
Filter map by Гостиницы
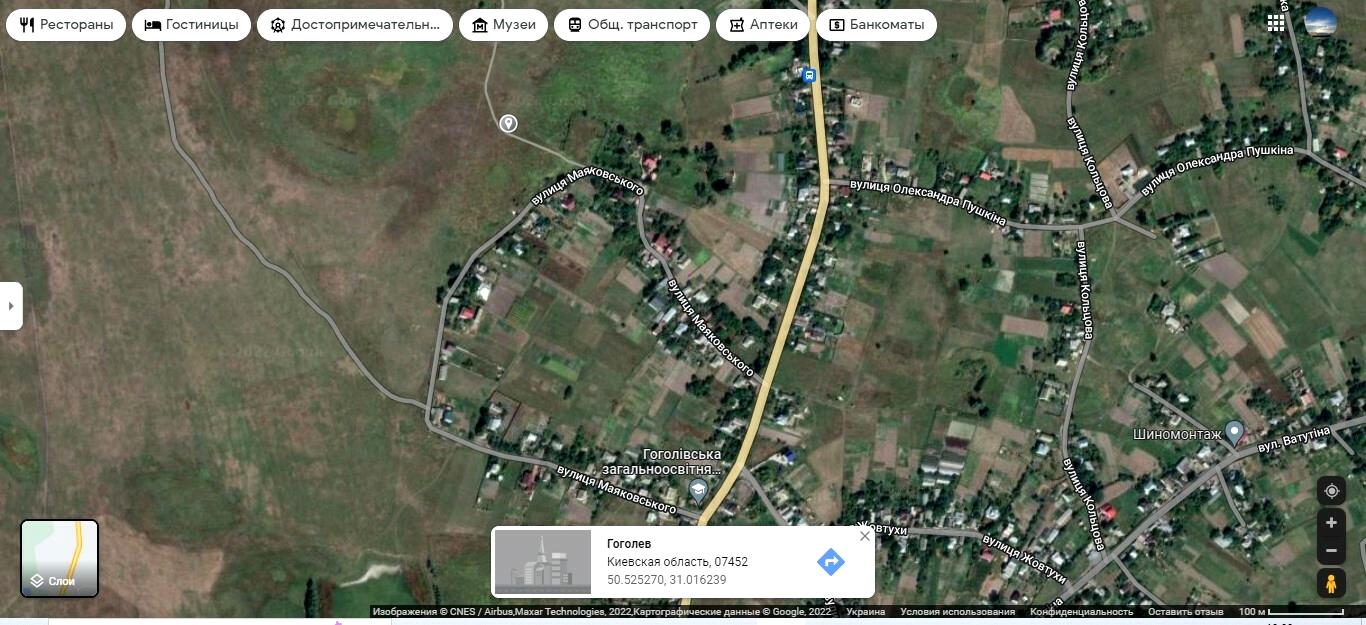tap(191, 25)
